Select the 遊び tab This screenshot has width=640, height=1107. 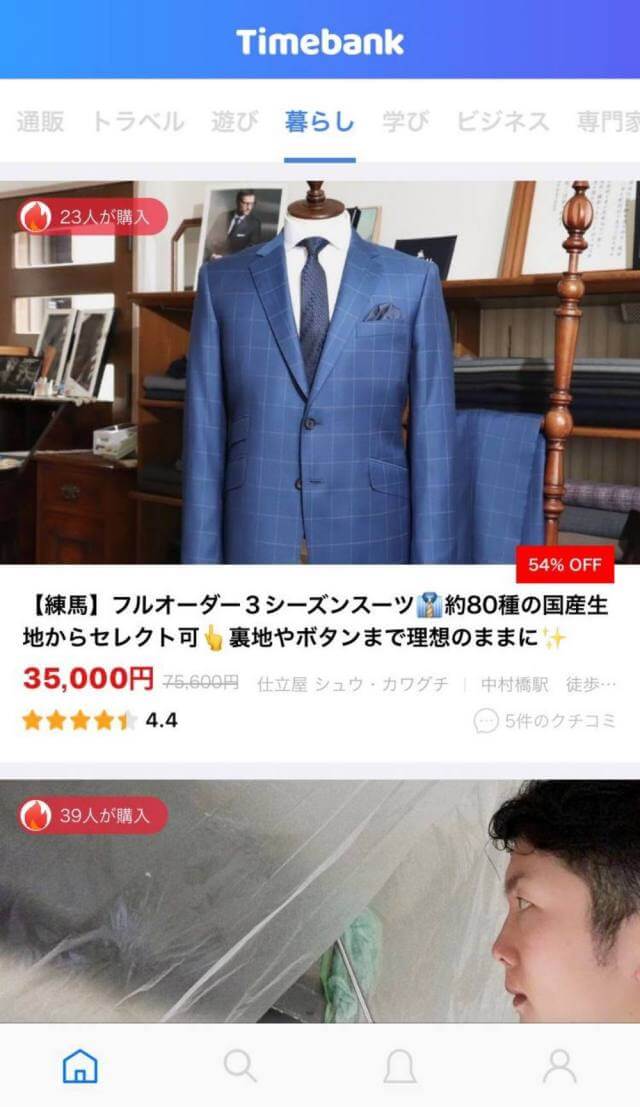click(x=235, y=121)
